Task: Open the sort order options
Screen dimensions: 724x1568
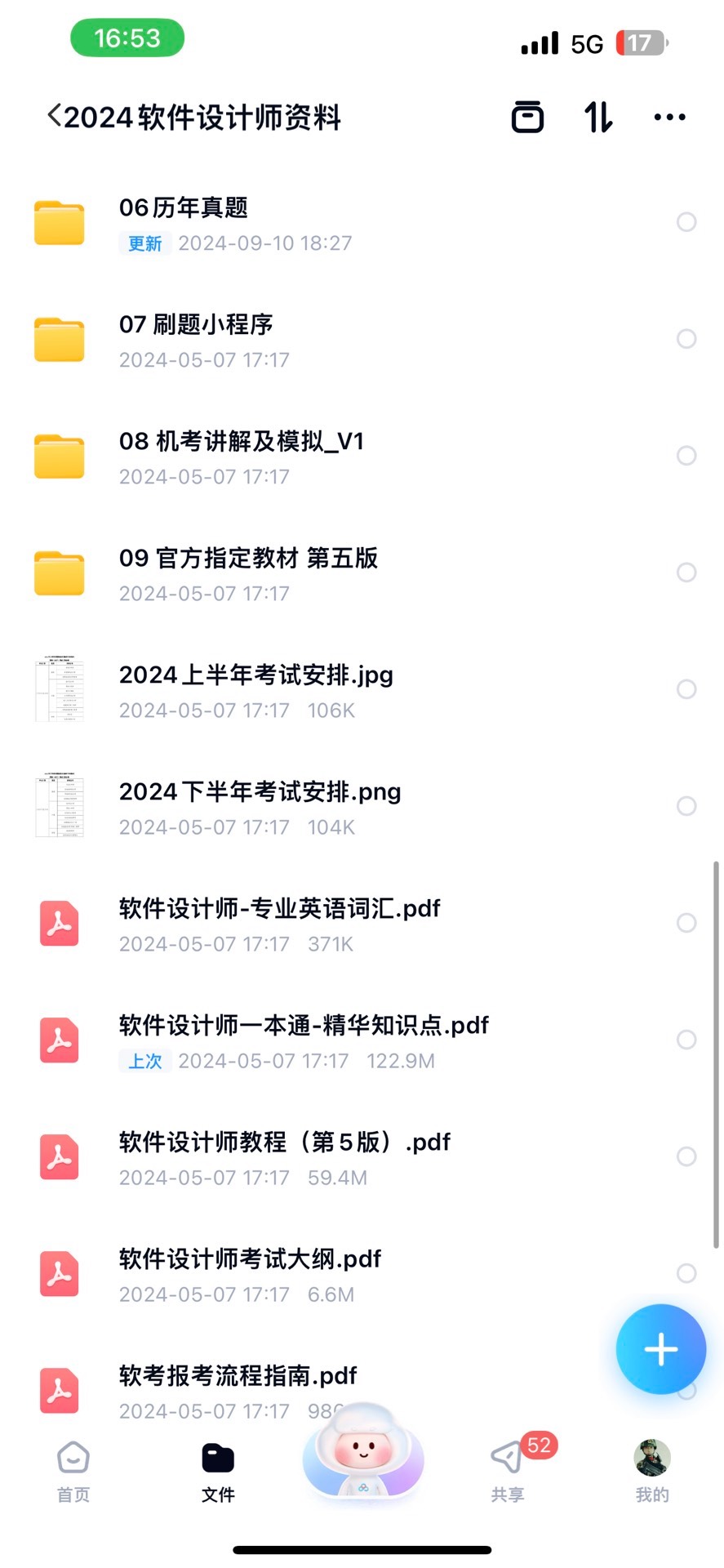Action: coord(598,117)
